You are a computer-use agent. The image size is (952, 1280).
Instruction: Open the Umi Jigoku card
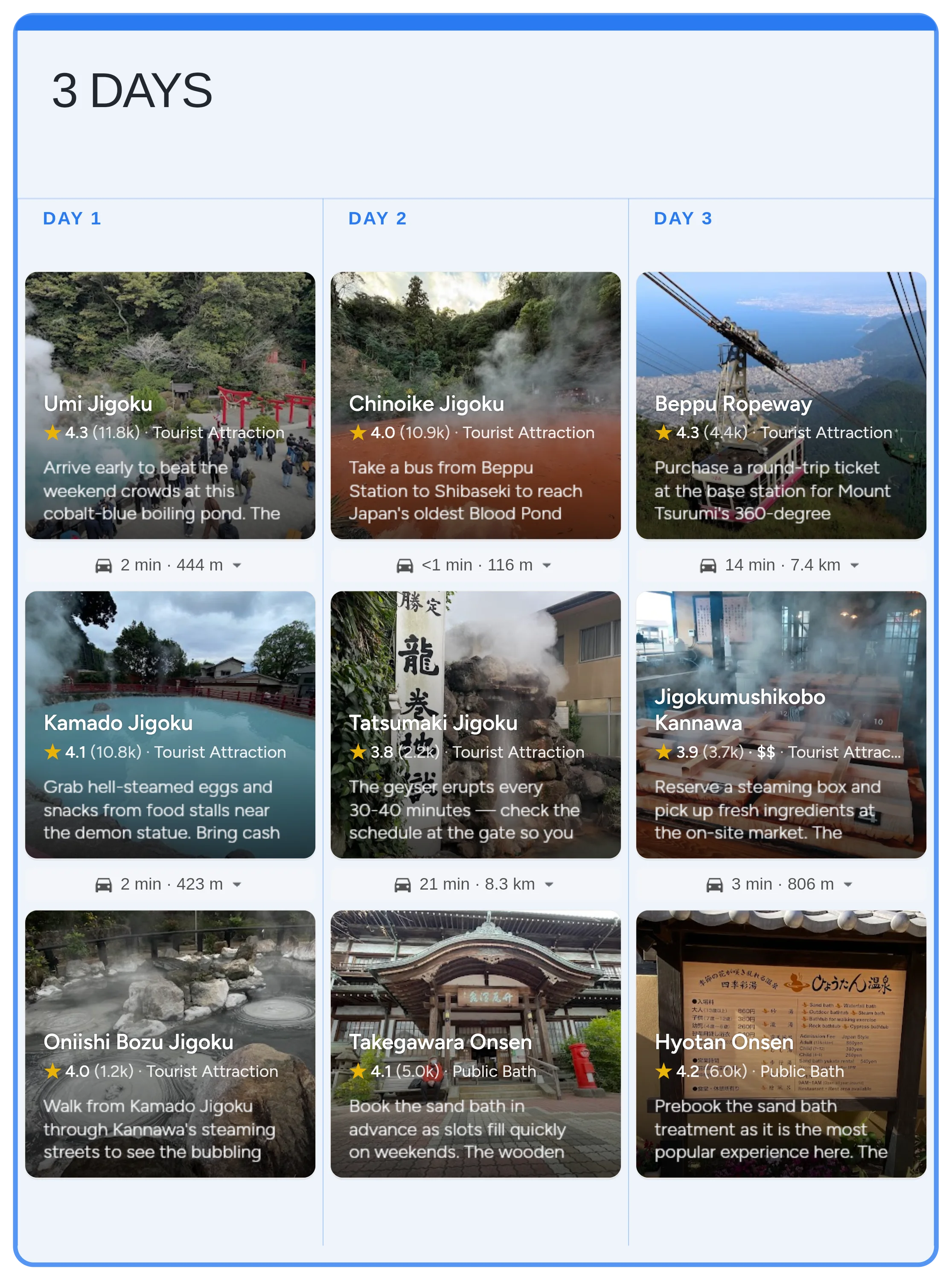pyautogui.click(x=170, y=405)
